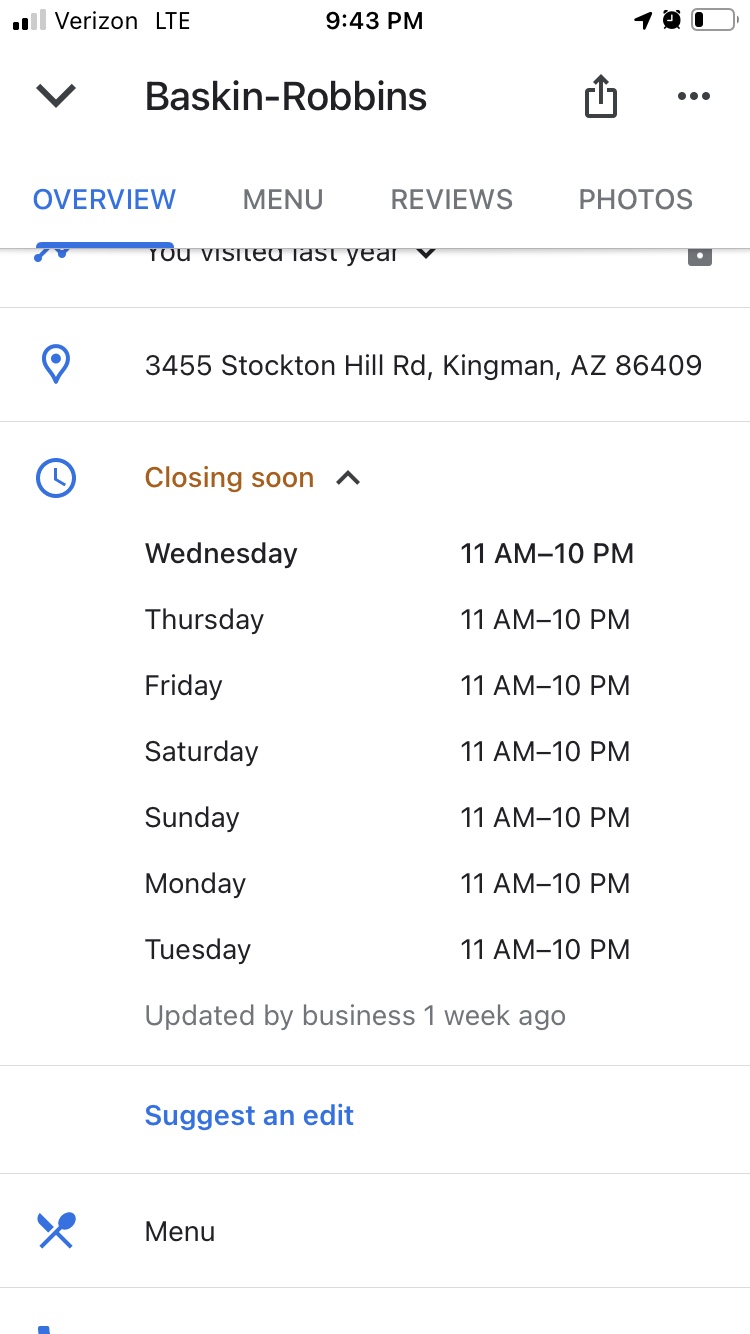
Task: Open the three-dot overflow menu
Action: pyautogui.click(x=693, y=97)
